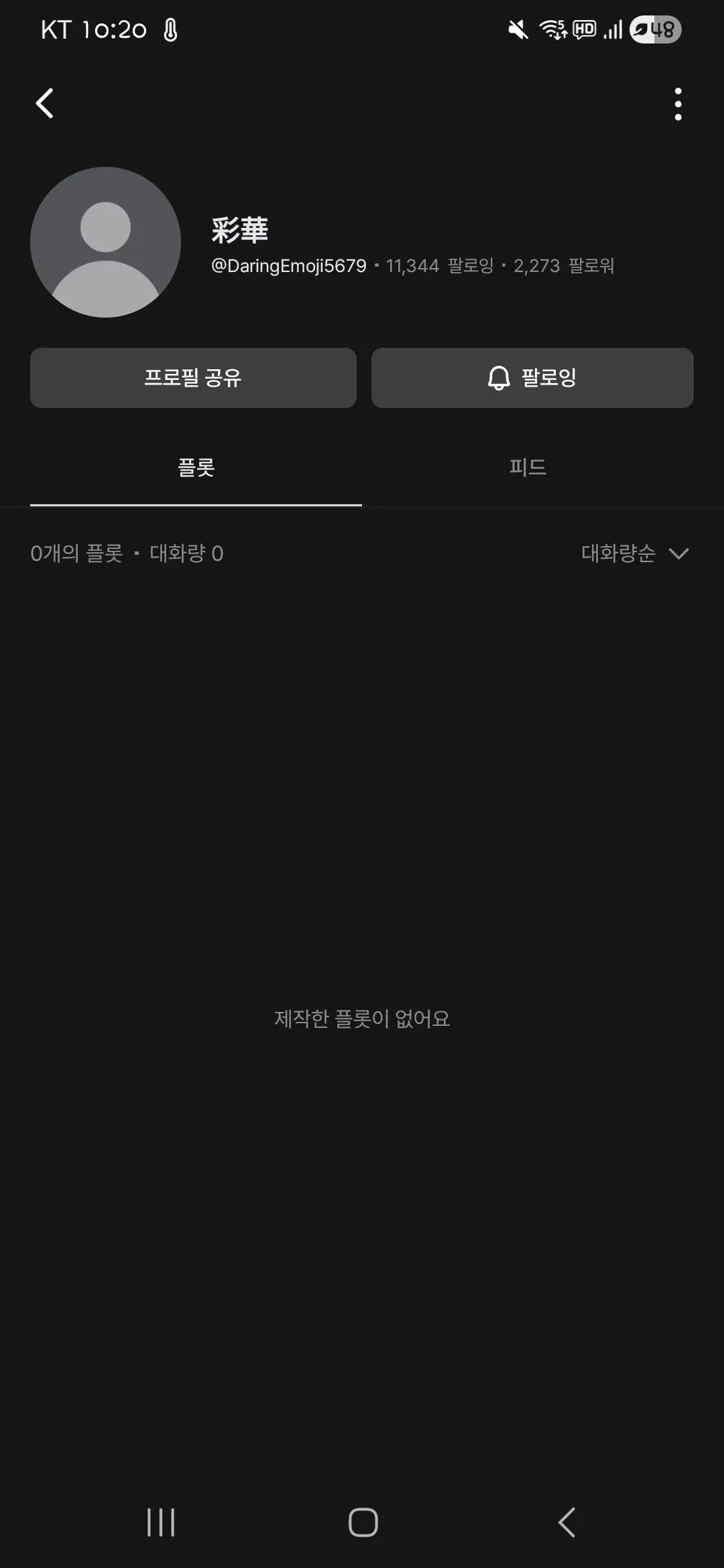Viewport: 724px width, 1568px height.
Task: Expand the 대화량순 sort dropdown
Action: tap(635, 553)
